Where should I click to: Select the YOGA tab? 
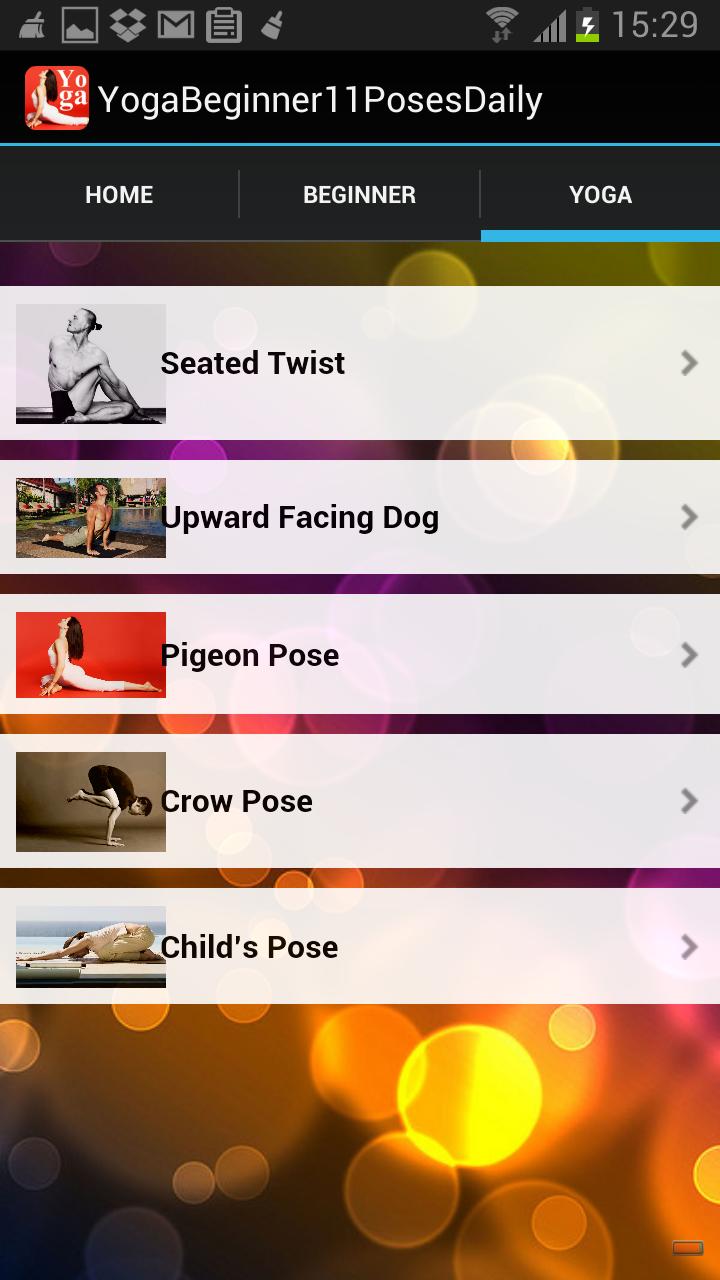click(x=600, y=194)
